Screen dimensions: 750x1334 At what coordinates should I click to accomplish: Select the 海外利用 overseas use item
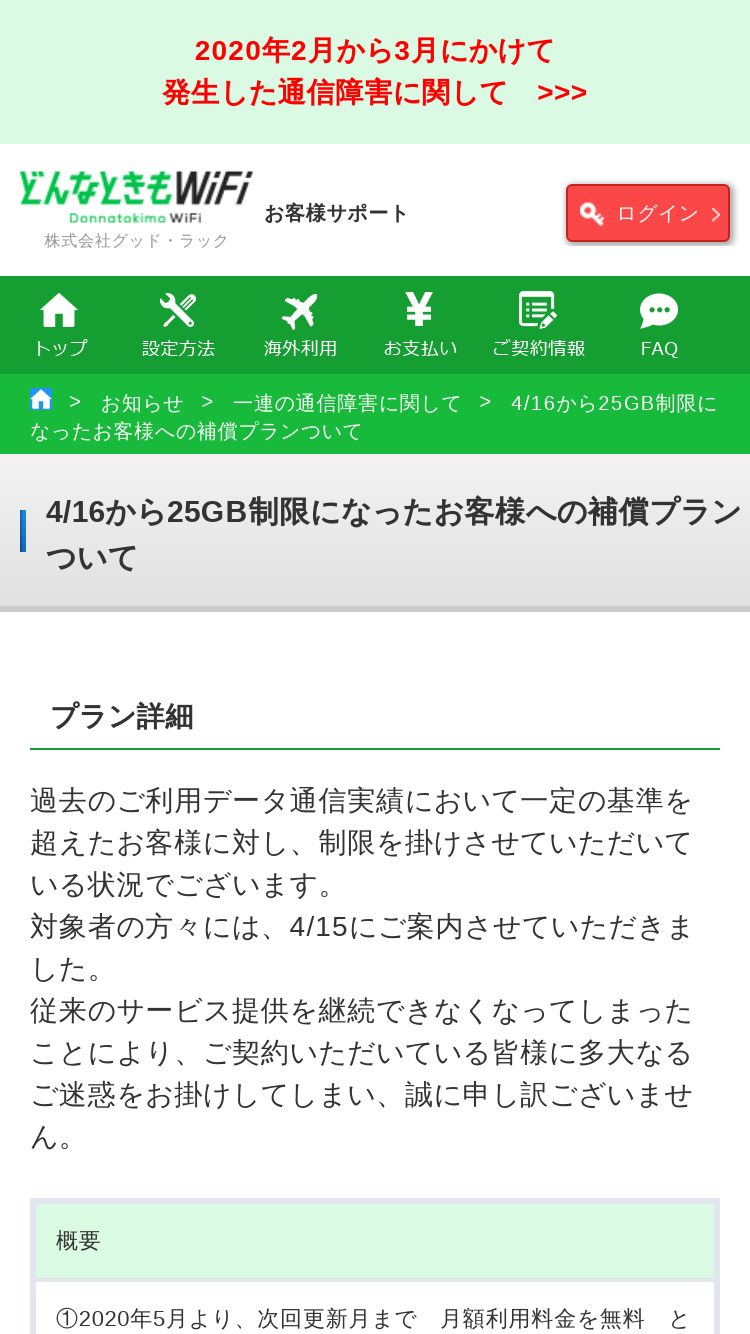click(300, 325)
